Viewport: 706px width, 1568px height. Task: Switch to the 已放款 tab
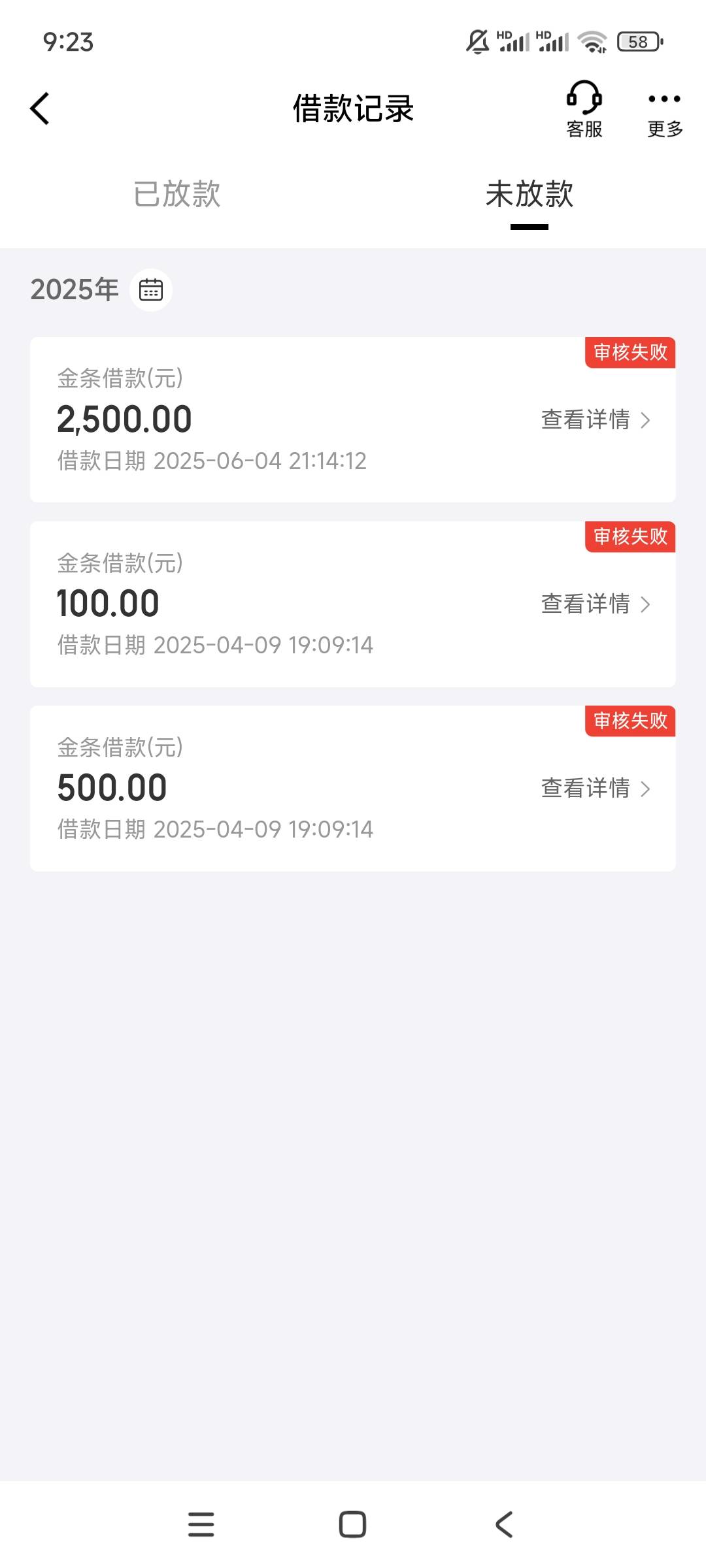[176, 194]
